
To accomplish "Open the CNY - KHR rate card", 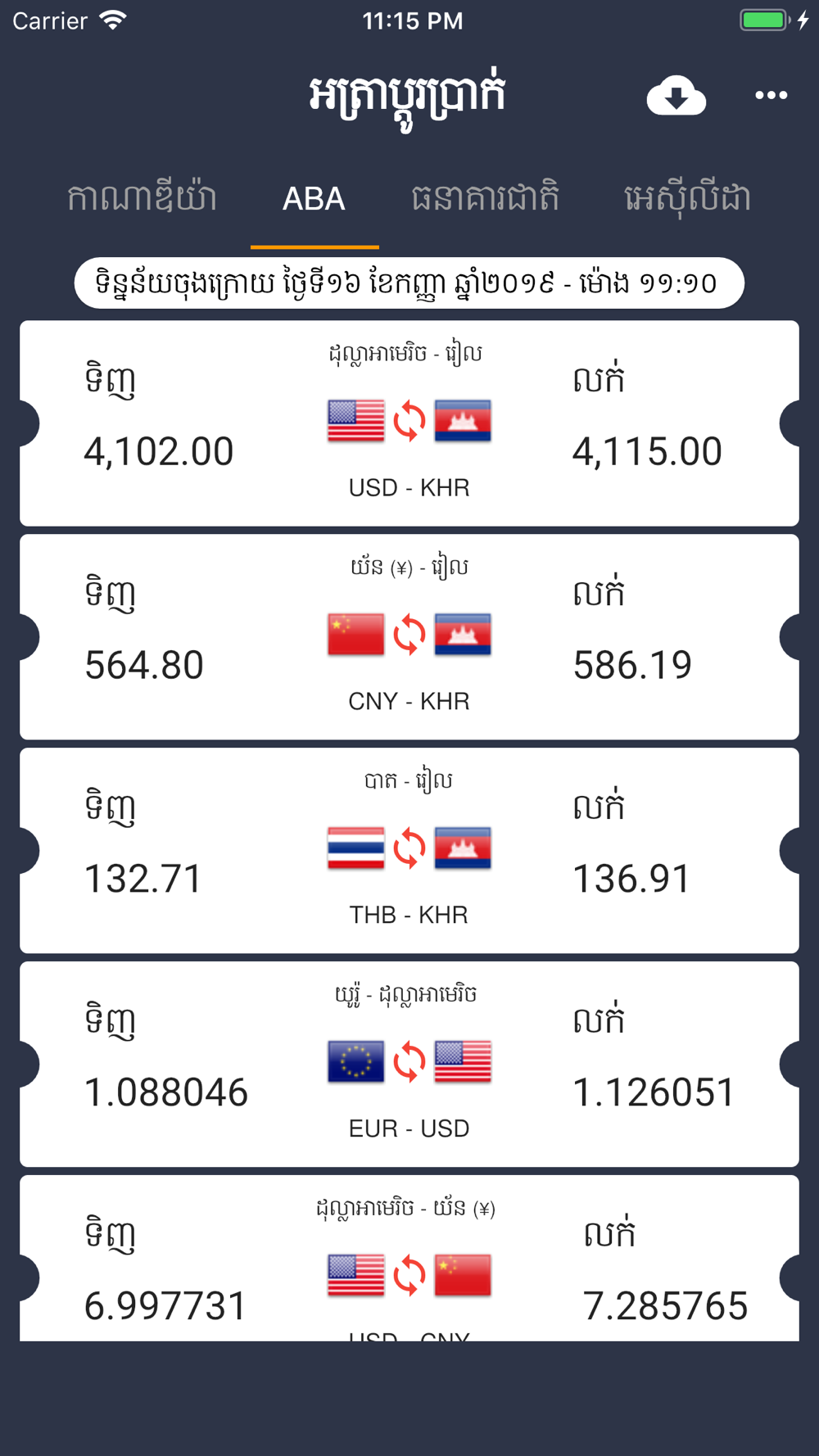I will coord(409,637).
